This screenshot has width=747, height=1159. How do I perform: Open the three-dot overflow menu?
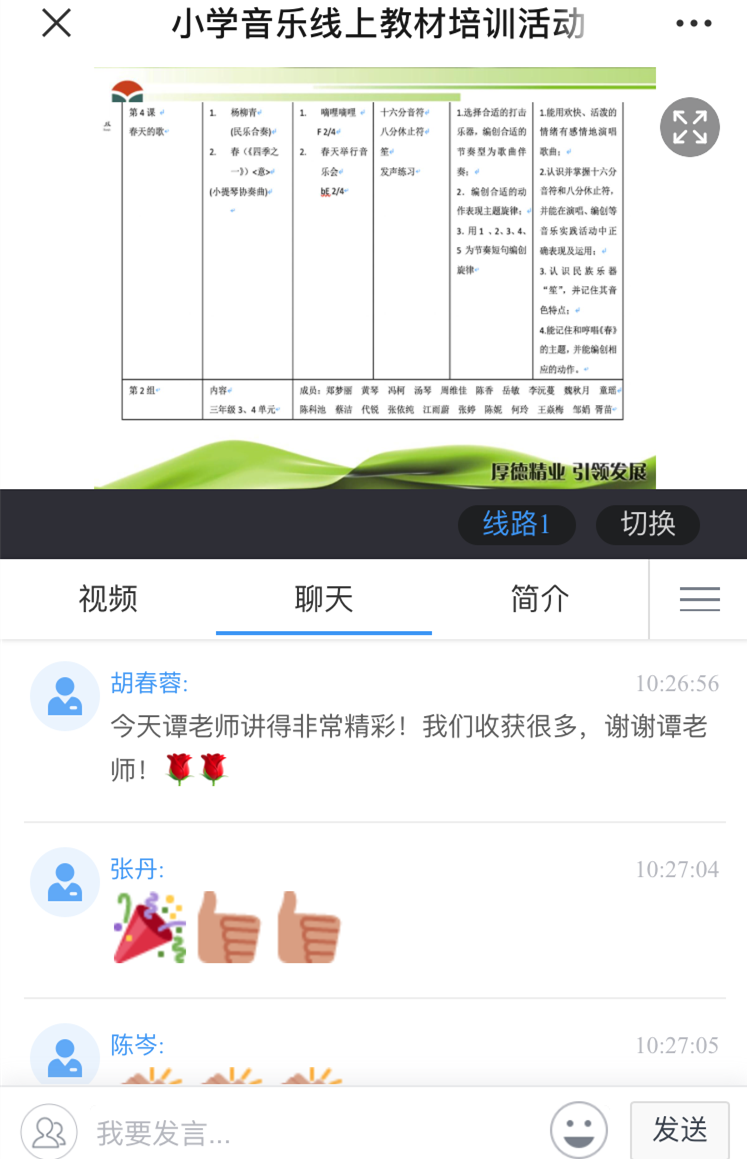(x=694, y=24)
